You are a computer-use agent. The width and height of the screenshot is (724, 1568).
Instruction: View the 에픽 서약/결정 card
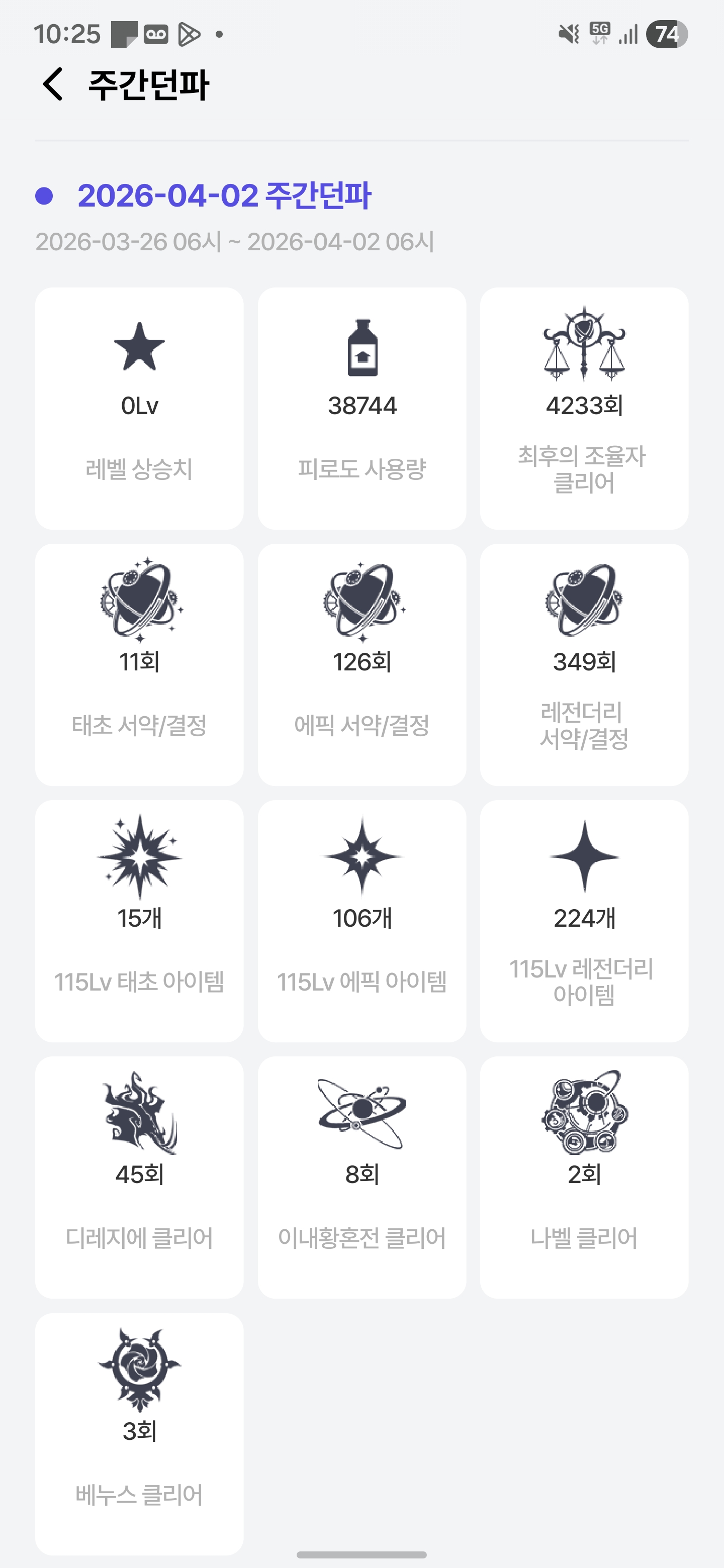tap(361, 665)
